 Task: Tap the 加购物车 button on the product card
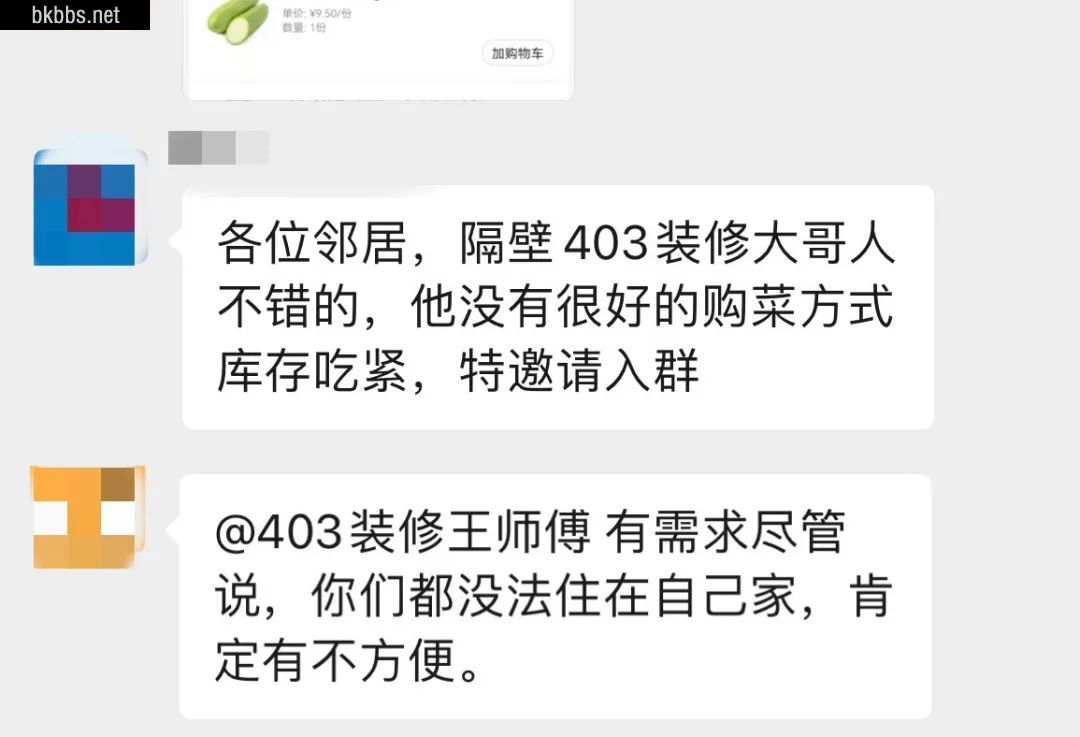[x=517, y=53]
